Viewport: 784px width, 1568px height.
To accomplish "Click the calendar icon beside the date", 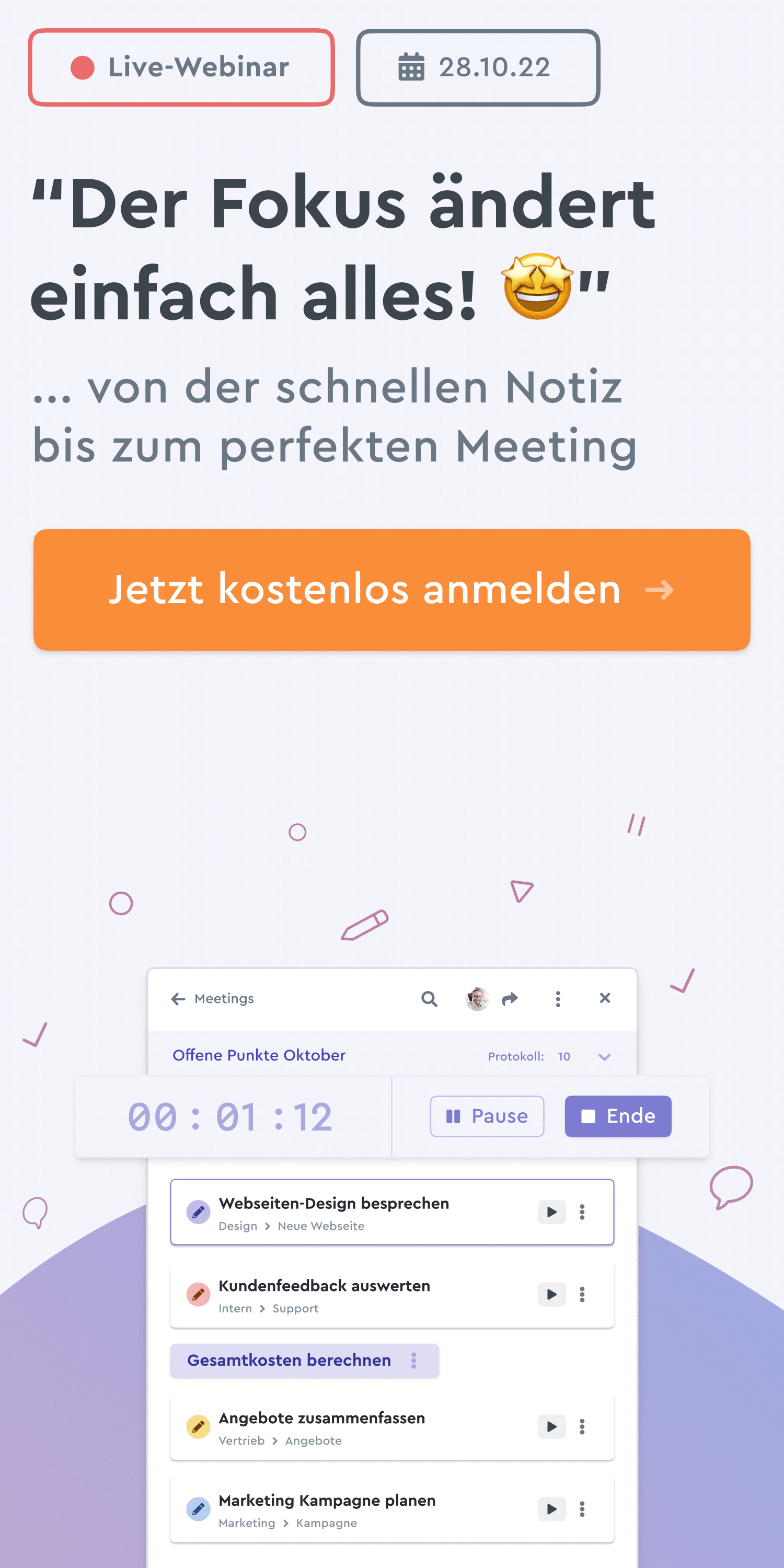I will (x=411, y=67).
